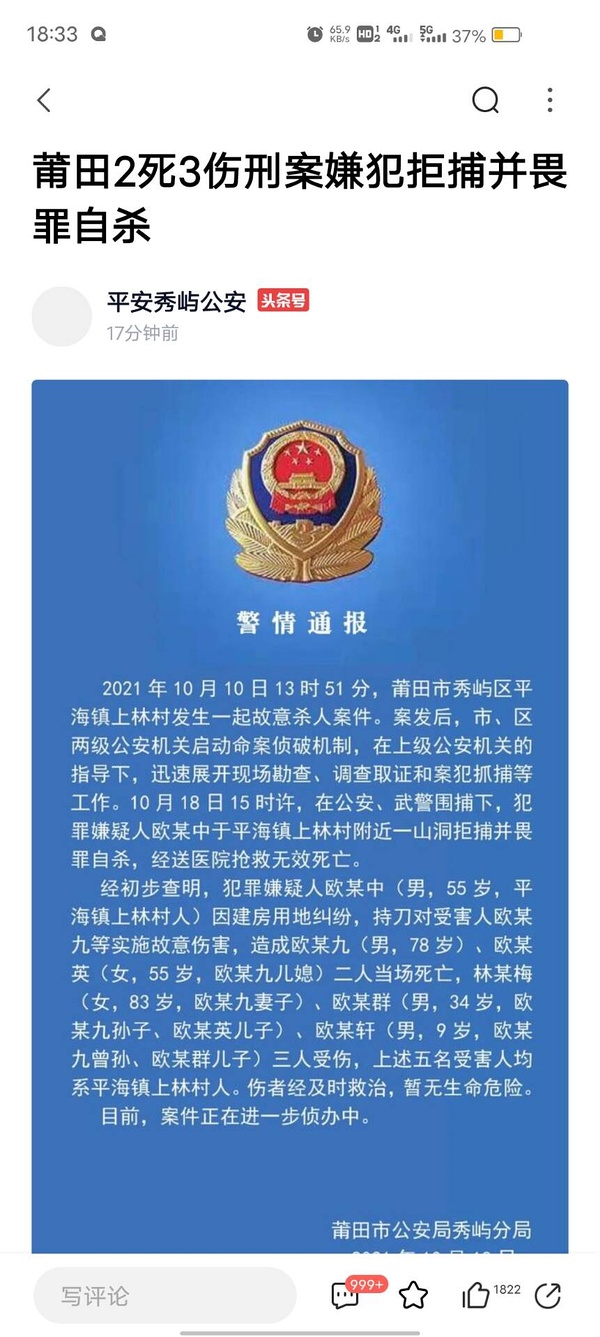View the 999+ comments
The width and height of the screenshot is (600, 1337).
coord(346,1296)
